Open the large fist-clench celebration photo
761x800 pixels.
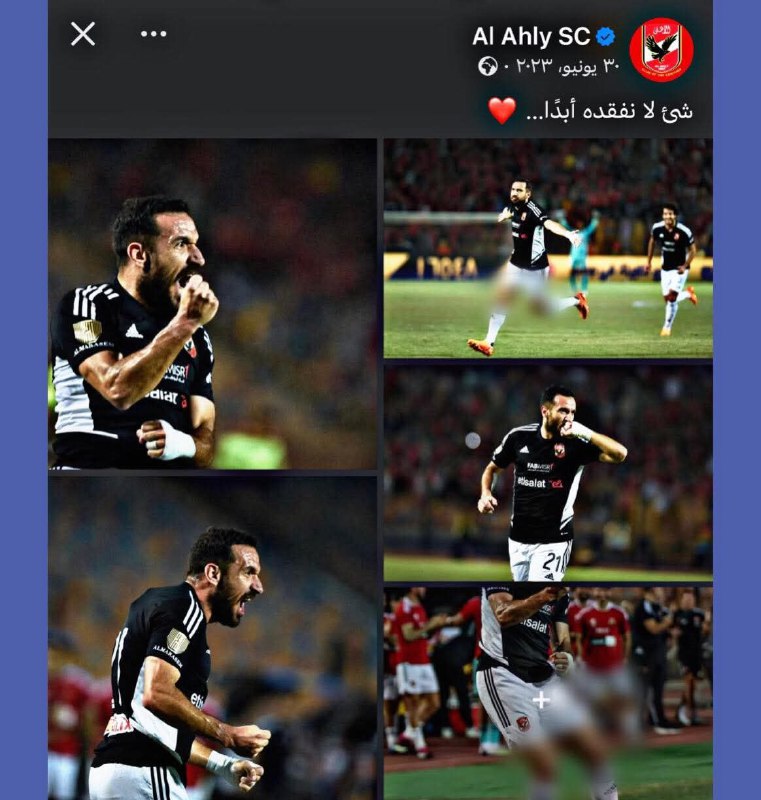point(213,303)
